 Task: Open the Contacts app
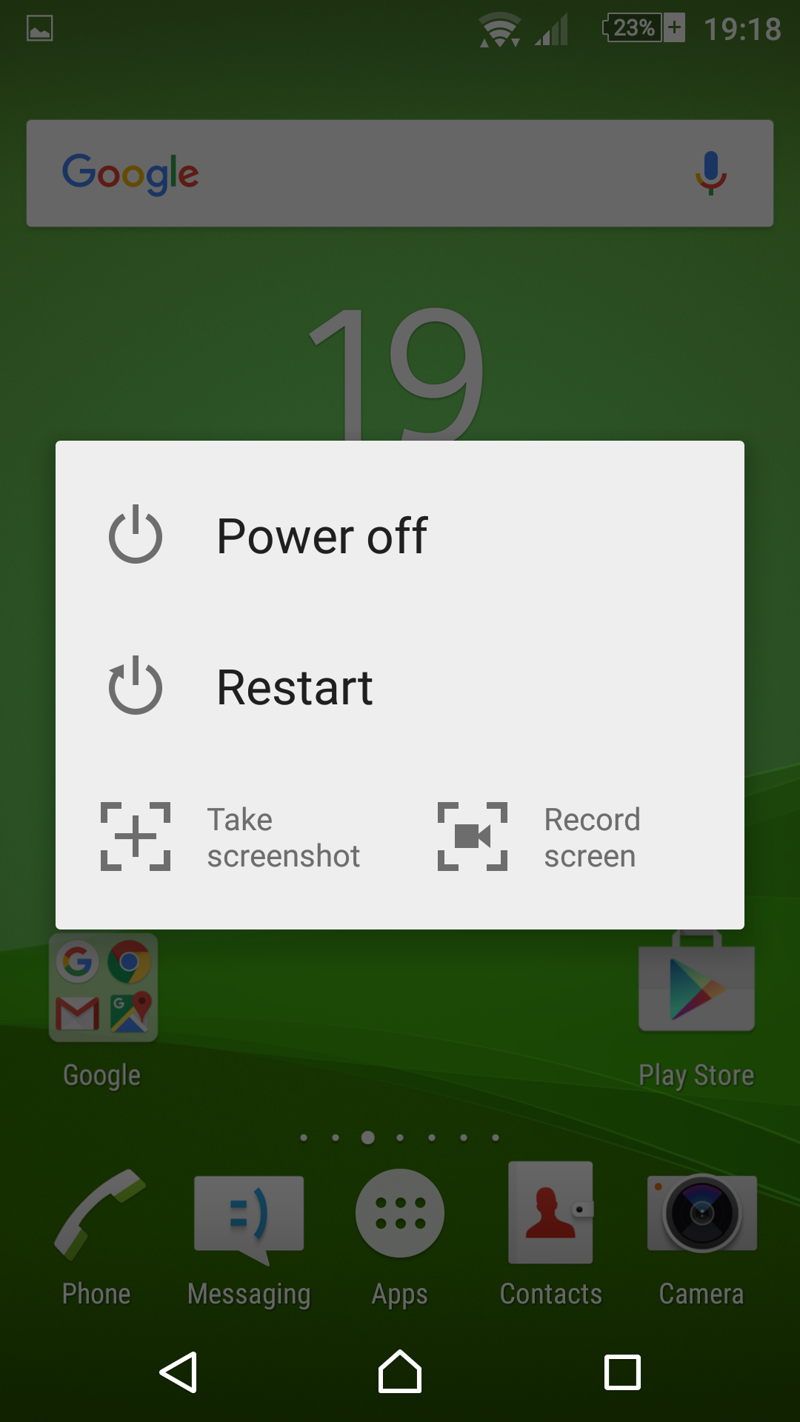550,1214
